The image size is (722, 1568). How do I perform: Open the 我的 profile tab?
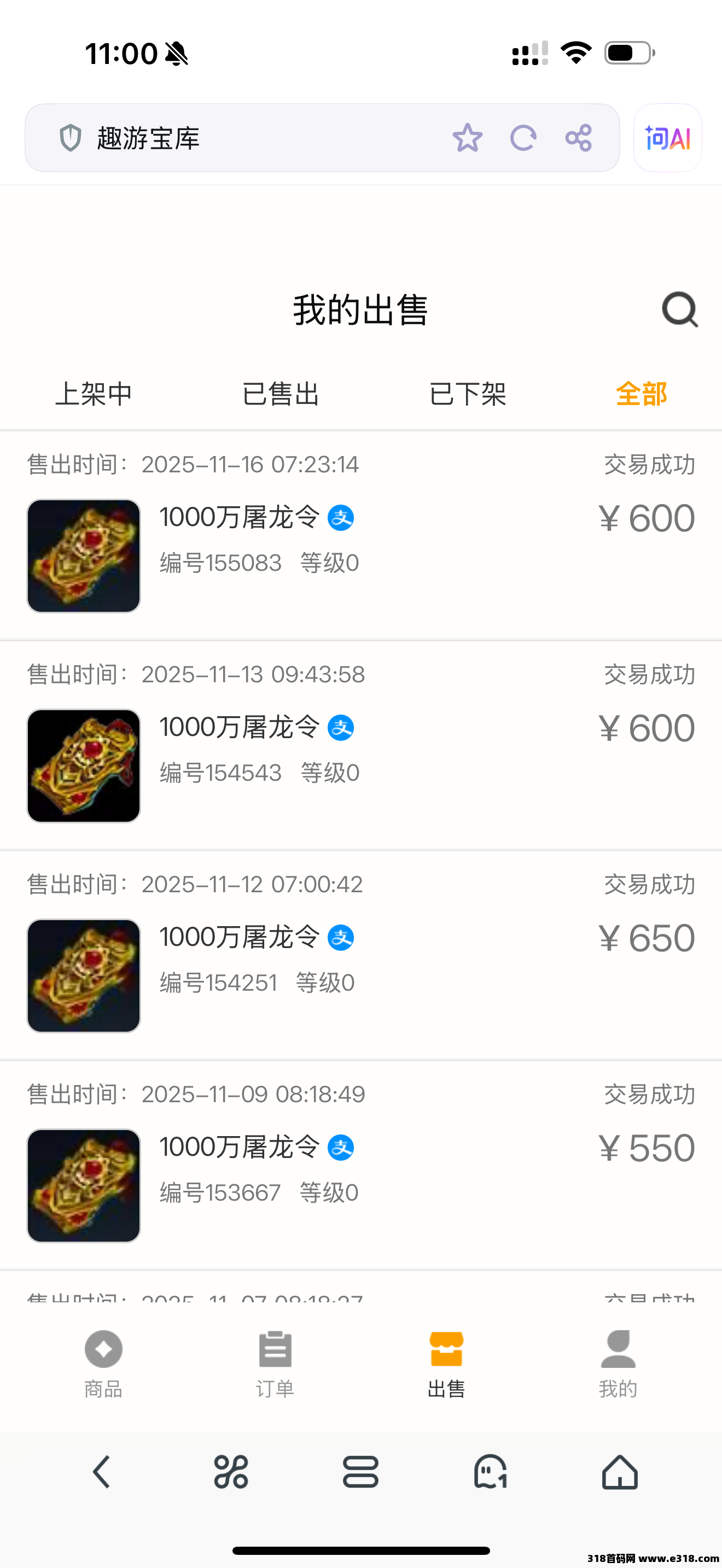tap(618, 1364)
